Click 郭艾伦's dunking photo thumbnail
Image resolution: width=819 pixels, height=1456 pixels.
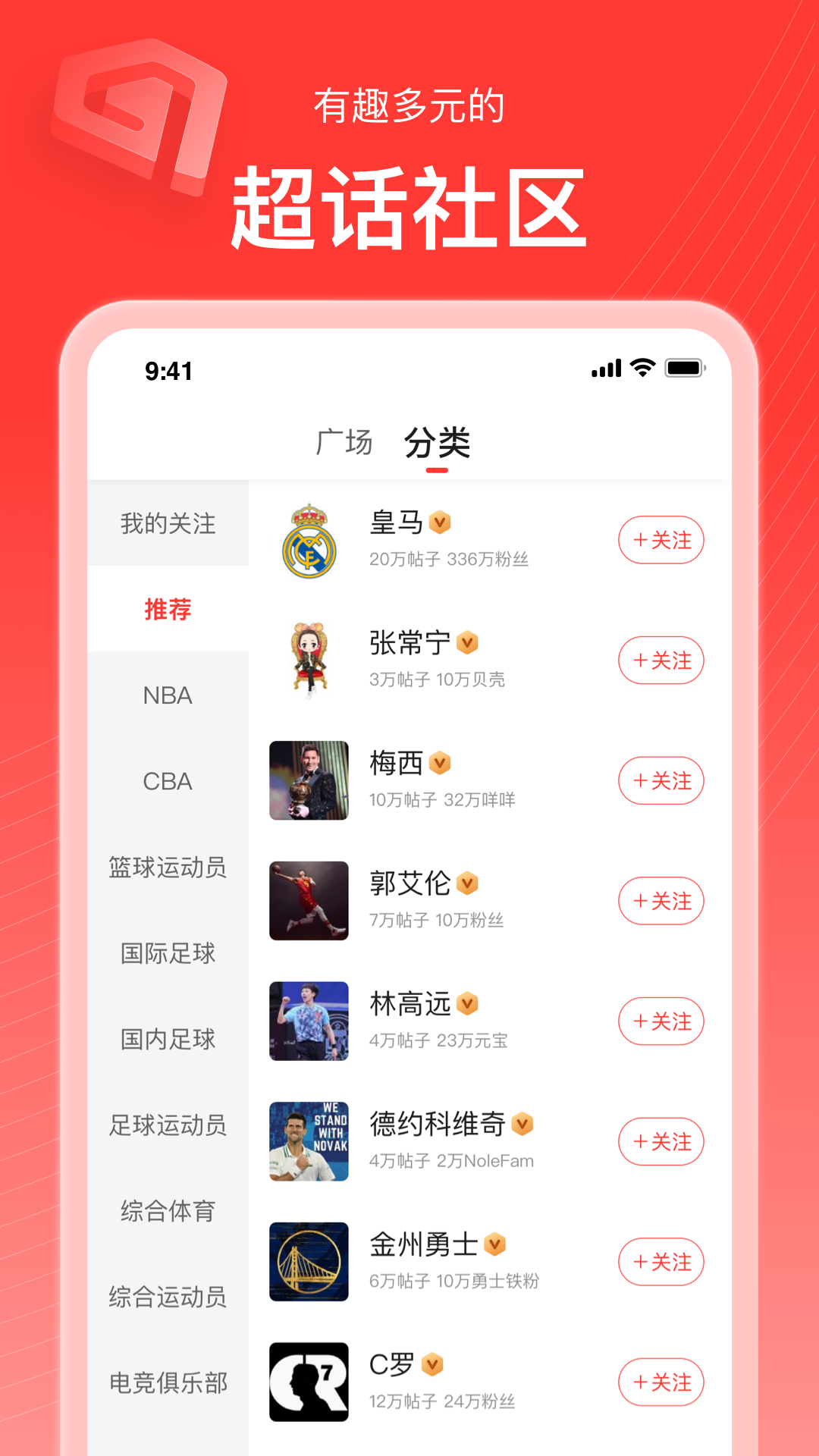tap(309, 901)
